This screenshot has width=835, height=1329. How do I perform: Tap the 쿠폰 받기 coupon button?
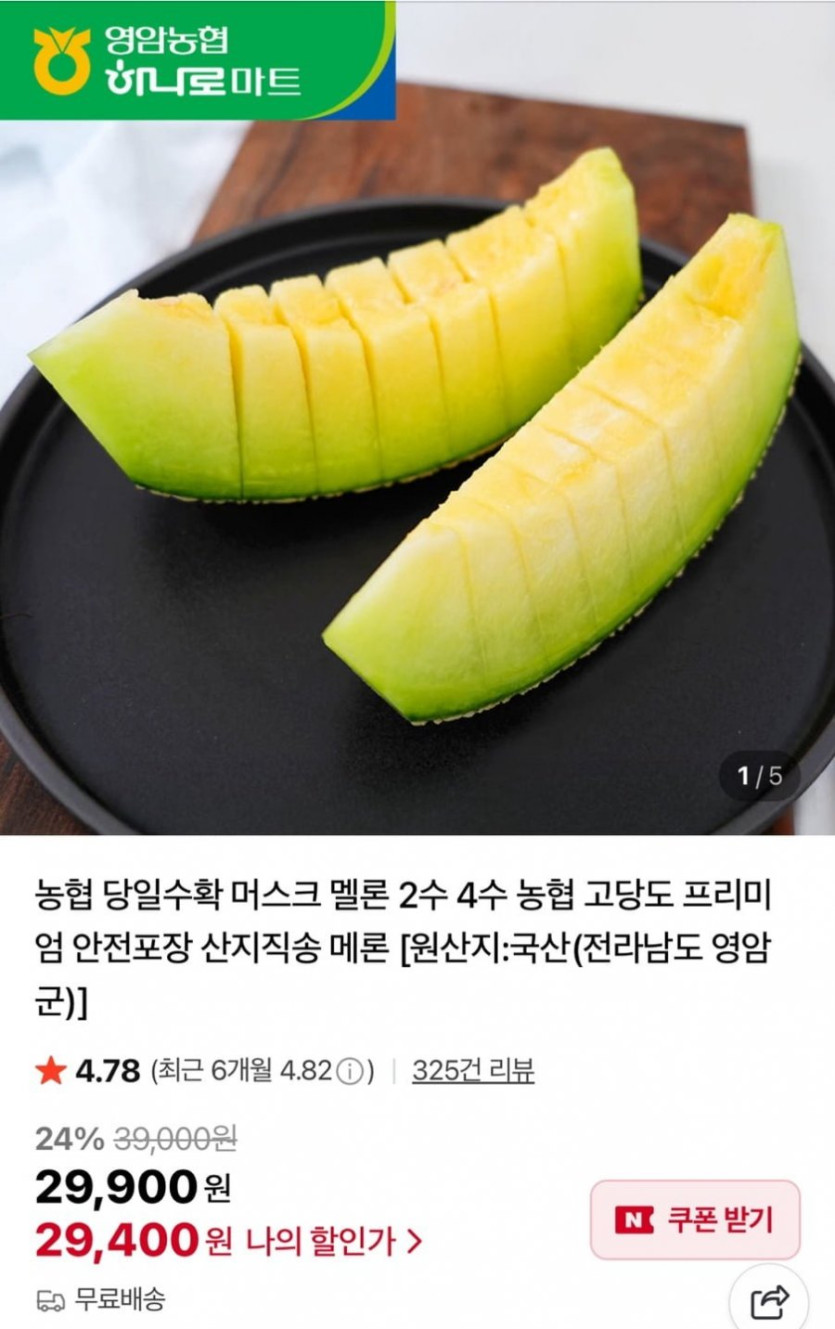coord(695,1219)
